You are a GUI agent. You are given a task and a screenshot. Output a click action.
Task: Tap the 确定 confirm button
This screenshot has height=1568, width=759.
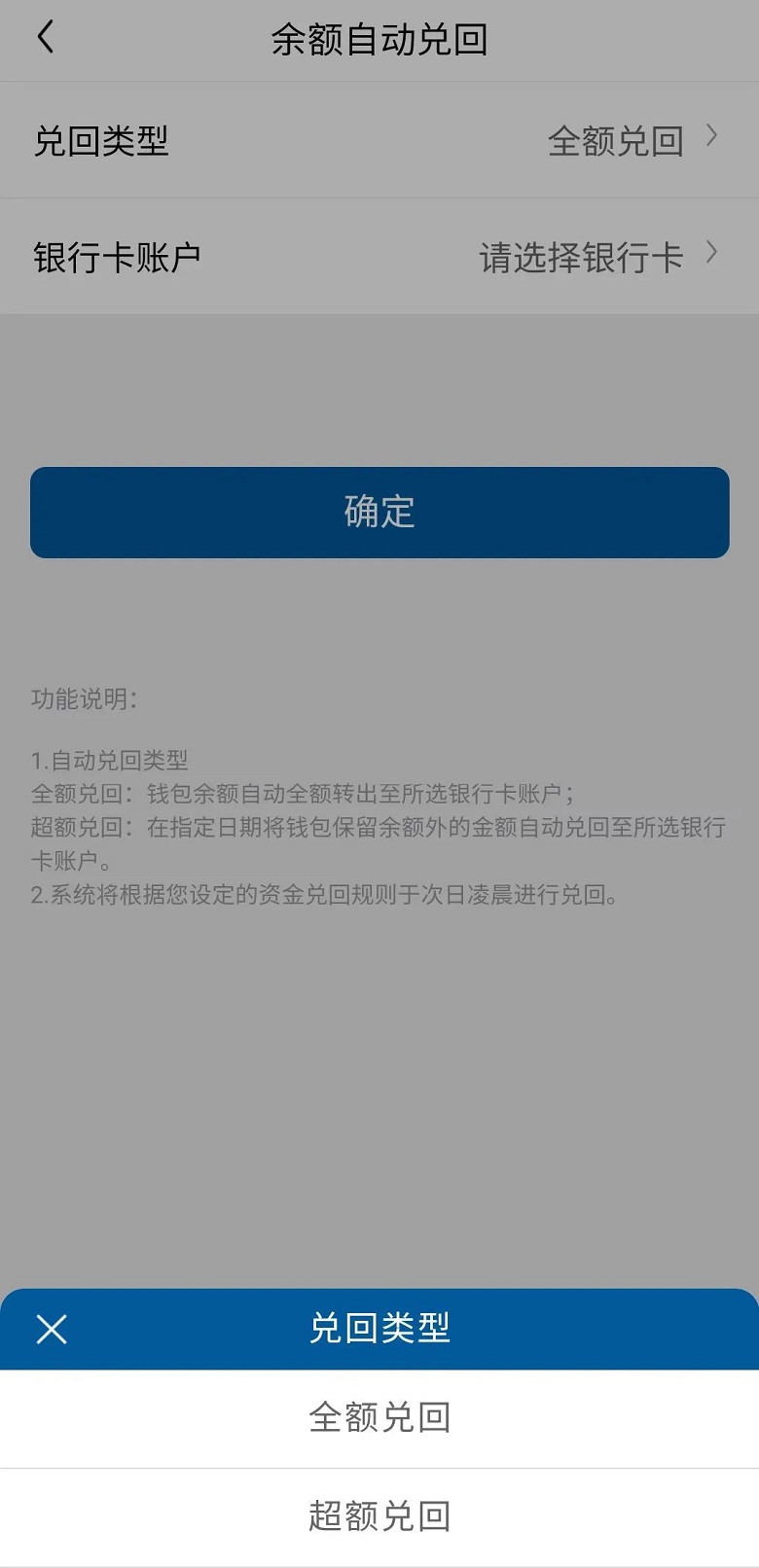[x=379, y=513]
